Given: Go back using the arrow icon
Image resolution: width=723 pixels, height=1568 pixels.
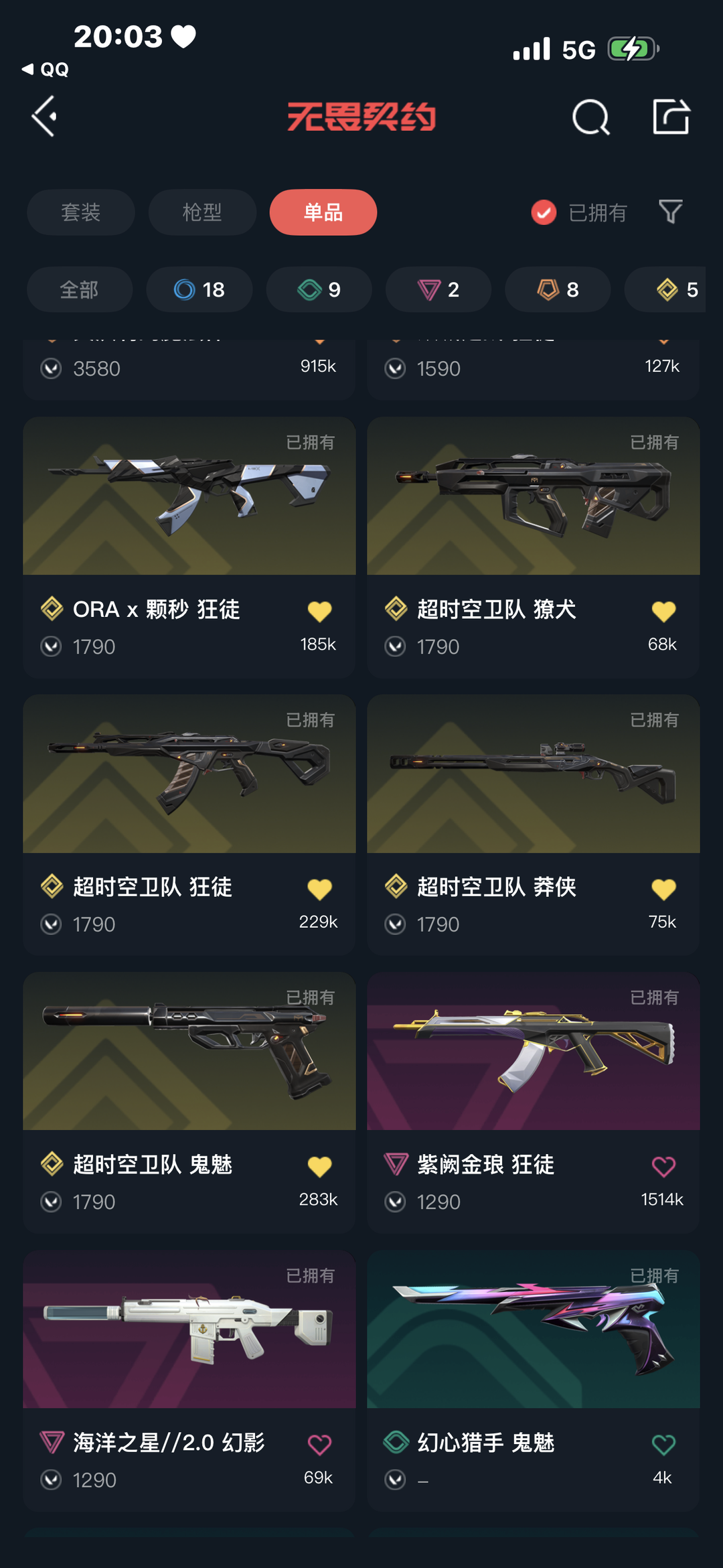Looking at the screenshot, I should point(44,116).
